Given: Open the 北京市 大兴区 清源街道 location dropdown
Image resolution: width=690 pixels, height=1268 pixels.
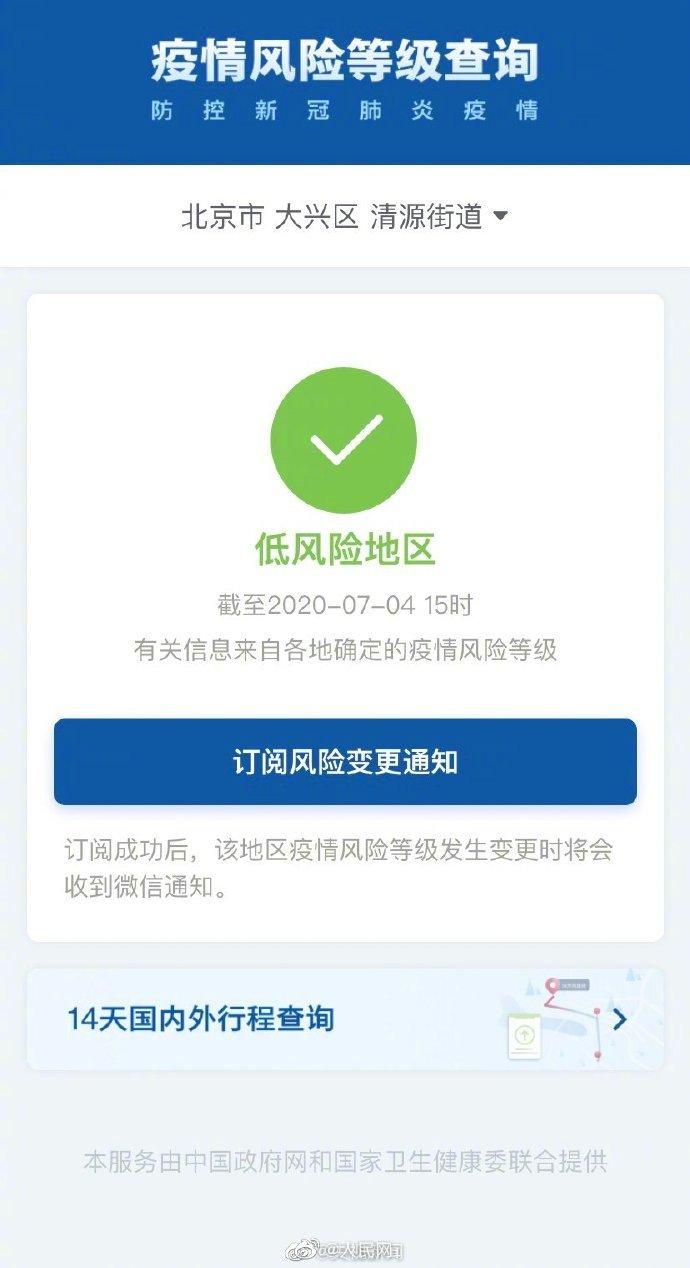Looking at the screenshot, I should coord(344,216).
